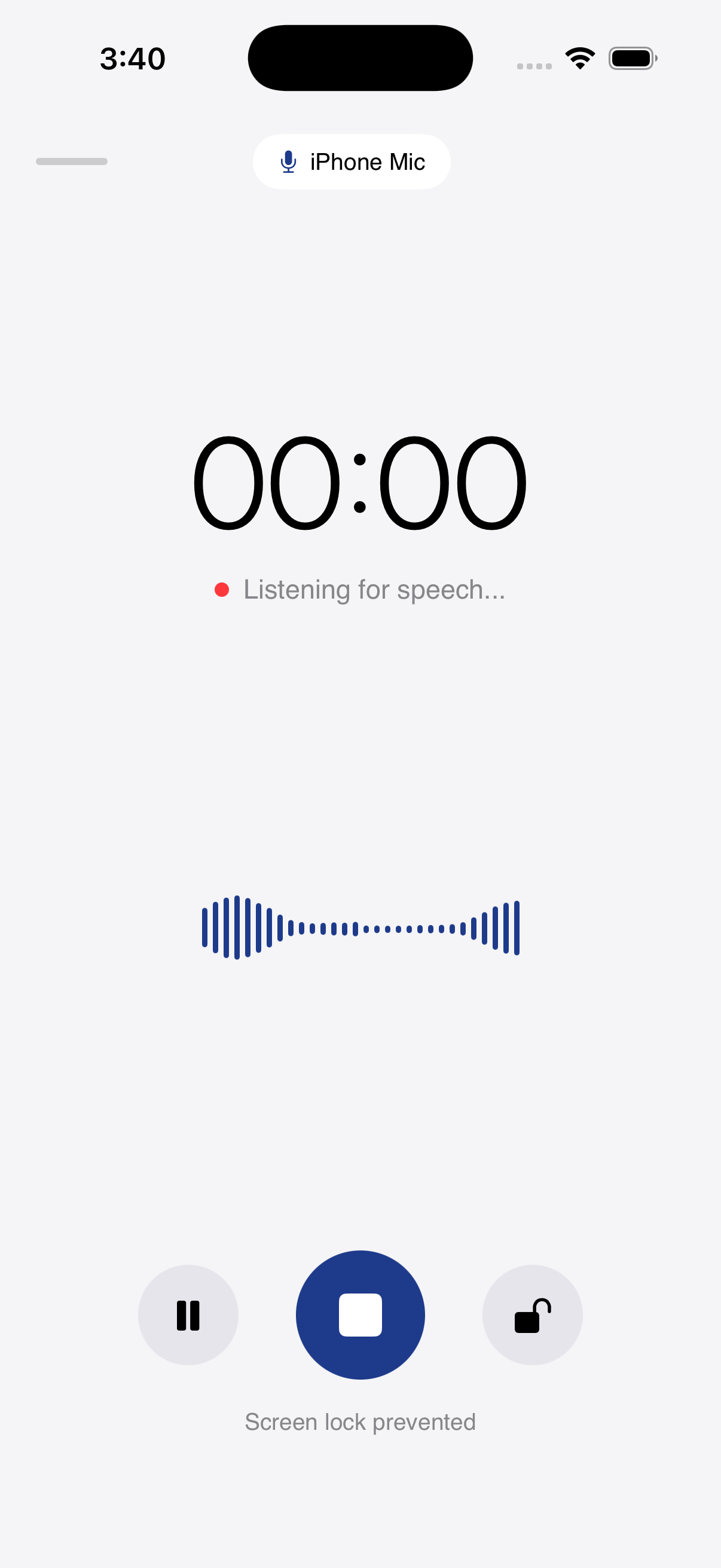
Task: Tap the 00:00 recording timer
Action: 360,483
